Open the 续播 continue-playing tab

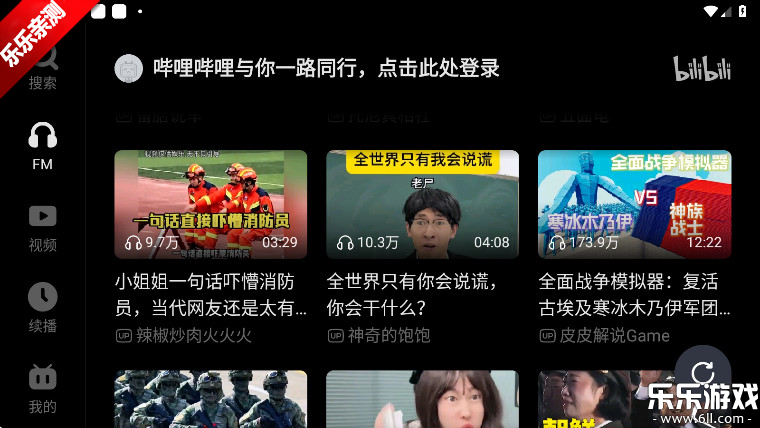coord(42,307)
